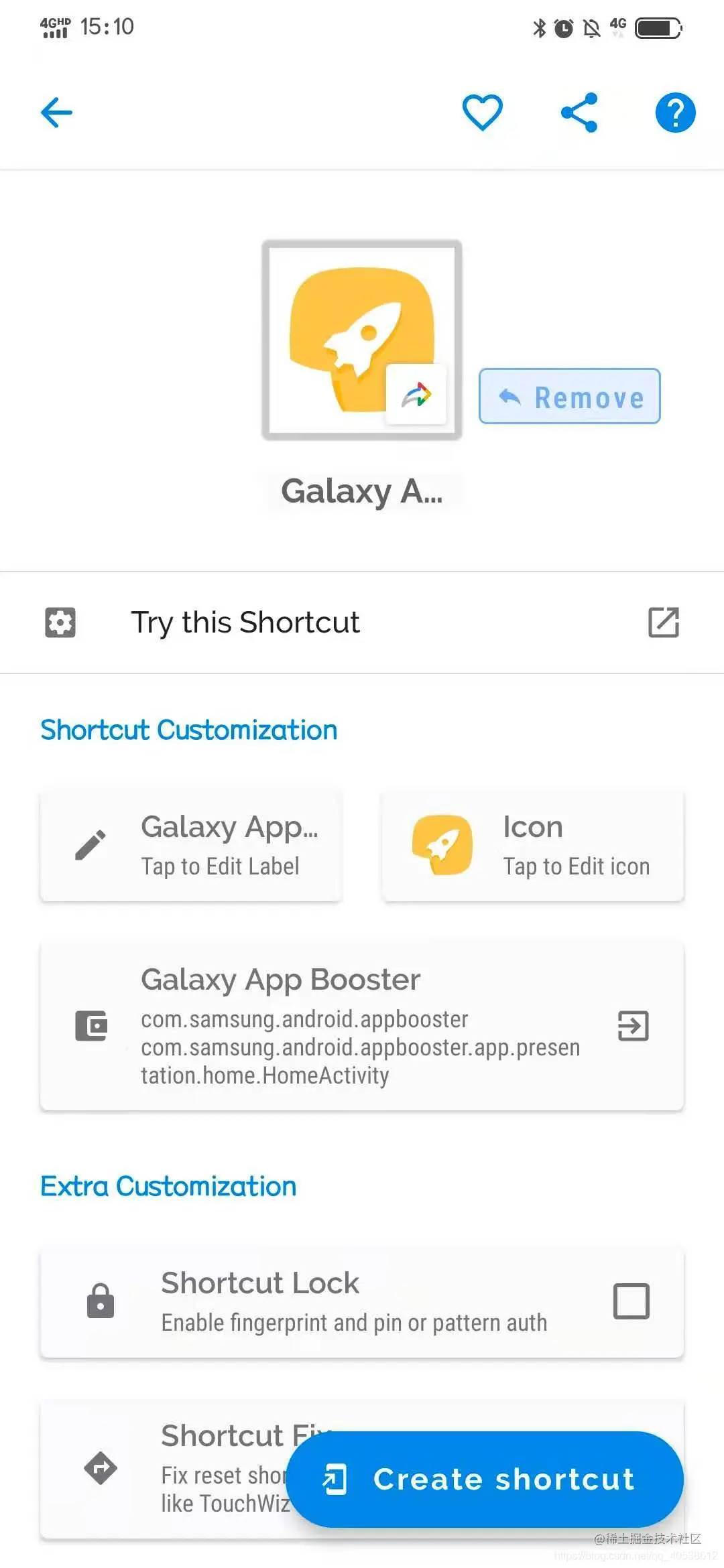Tap the shortcut icon preview image
This screenshot has width=724, height=1568.
coord(362,340)
